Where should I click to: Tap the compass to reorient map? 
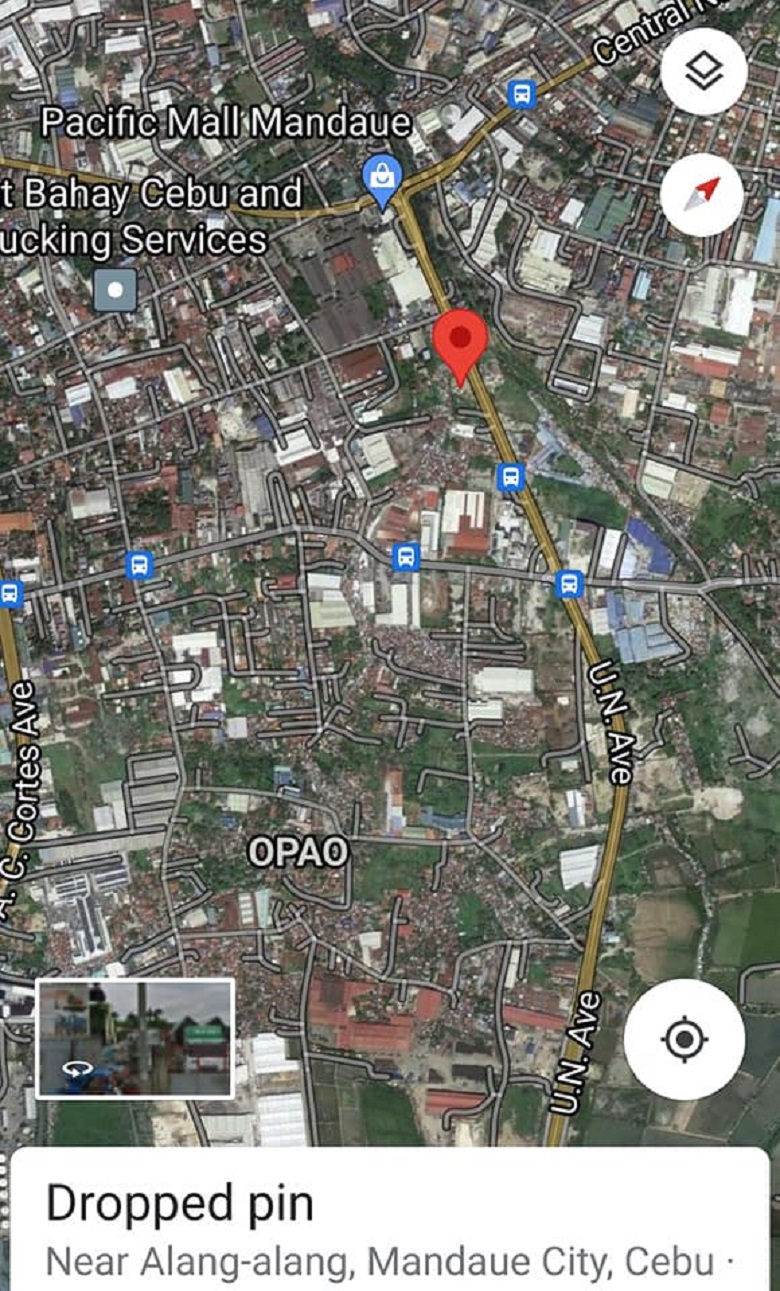point(702,194)
